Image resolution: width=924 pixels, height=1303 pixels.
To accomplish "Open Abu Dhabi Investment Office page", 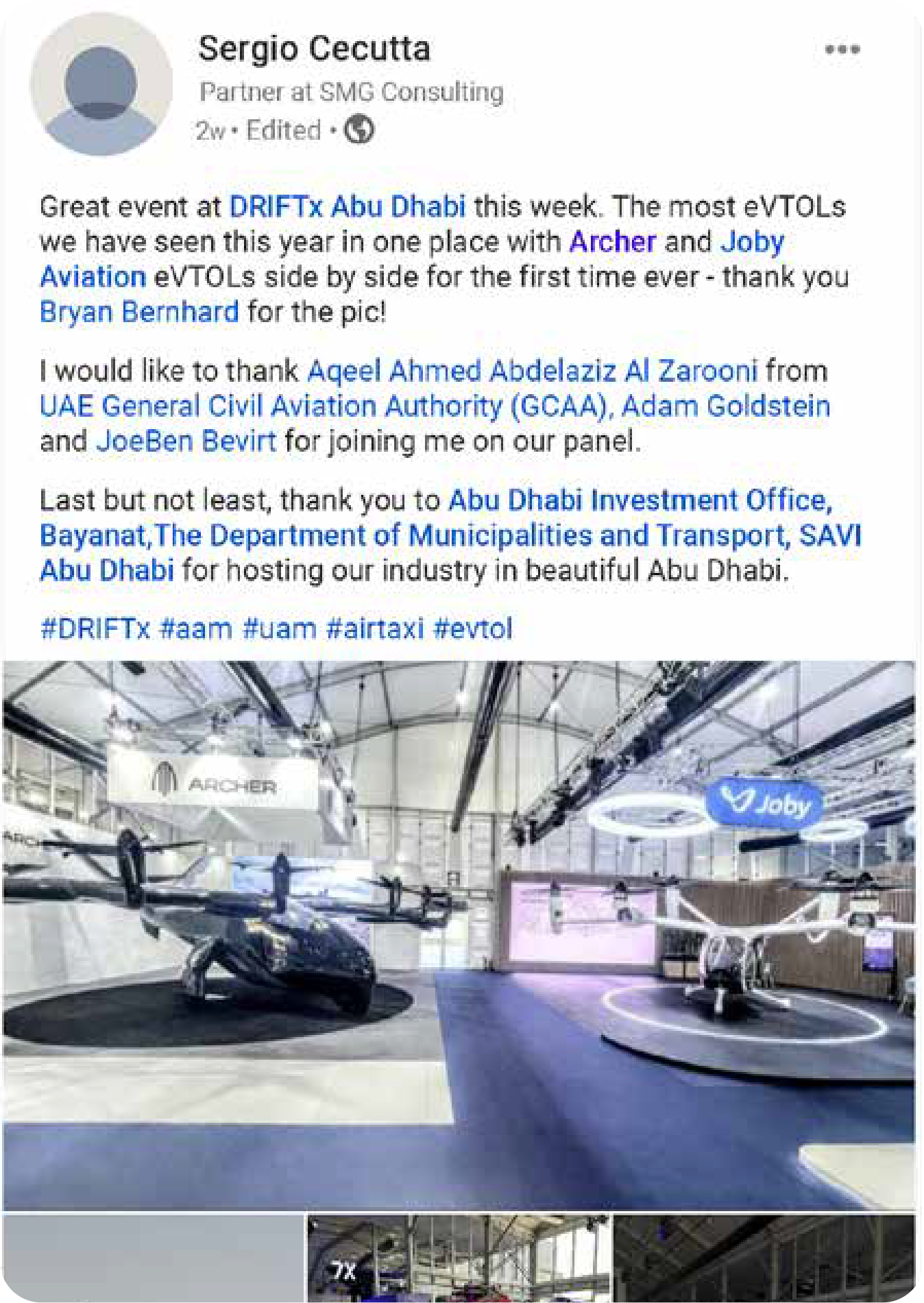I will [639, 500].
